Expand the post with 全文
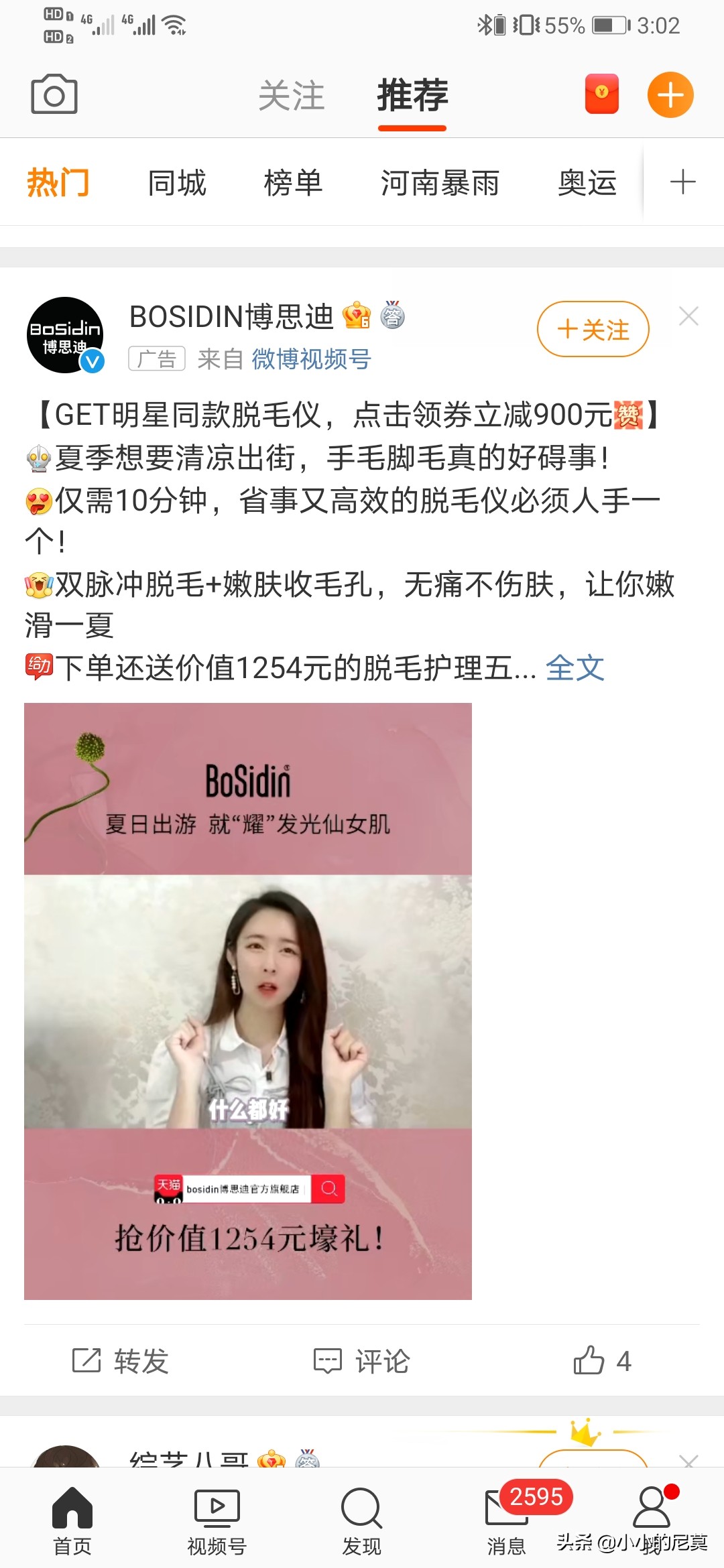Image resolution: width=724 pixels, height=1568 pixels. [x=575, y=666]
